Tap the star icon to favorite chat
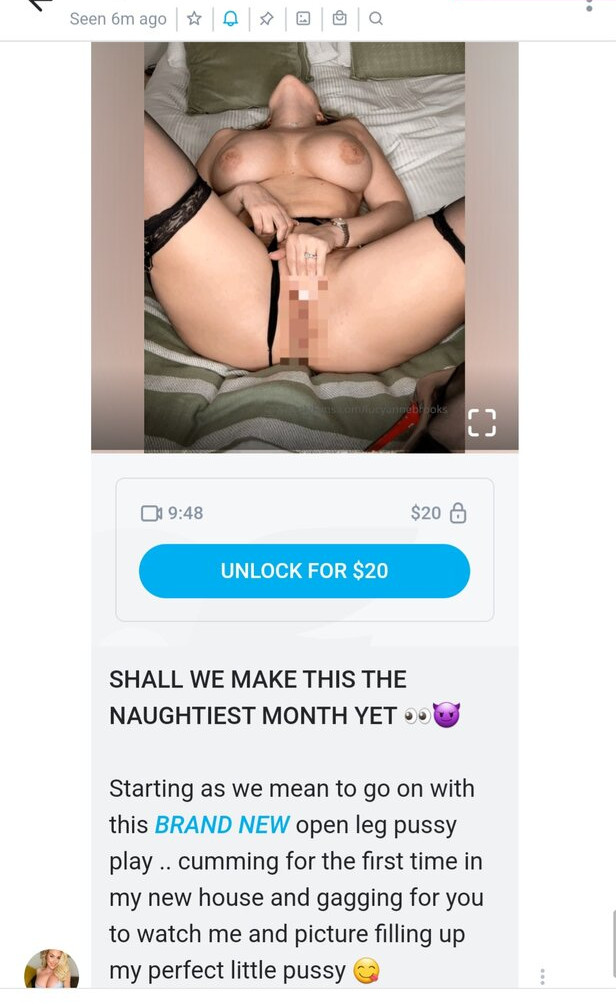Viewport: 616px width, 1004px height. pos(194,19)
